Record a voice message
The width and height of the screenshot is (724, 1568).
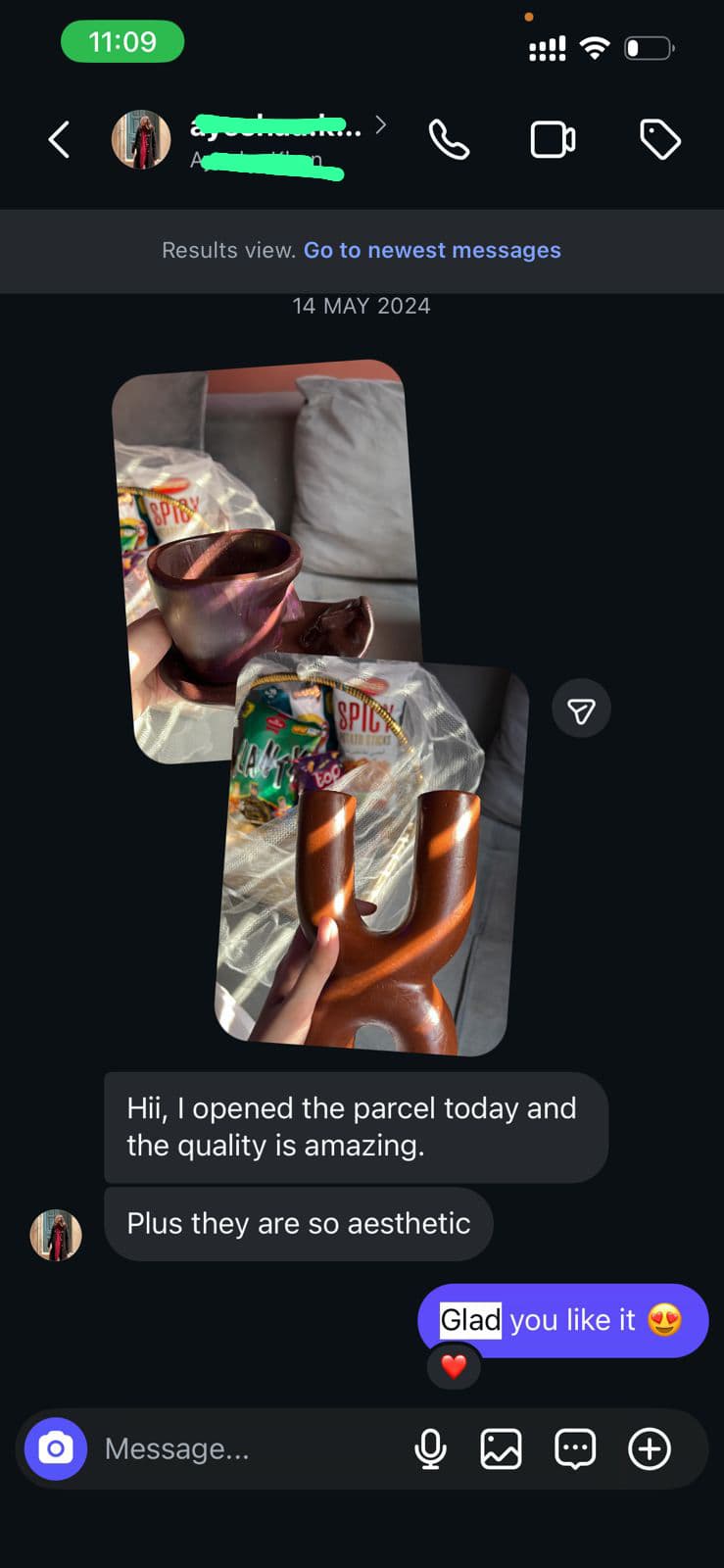pyautogui.click(x=430, y=1448)
